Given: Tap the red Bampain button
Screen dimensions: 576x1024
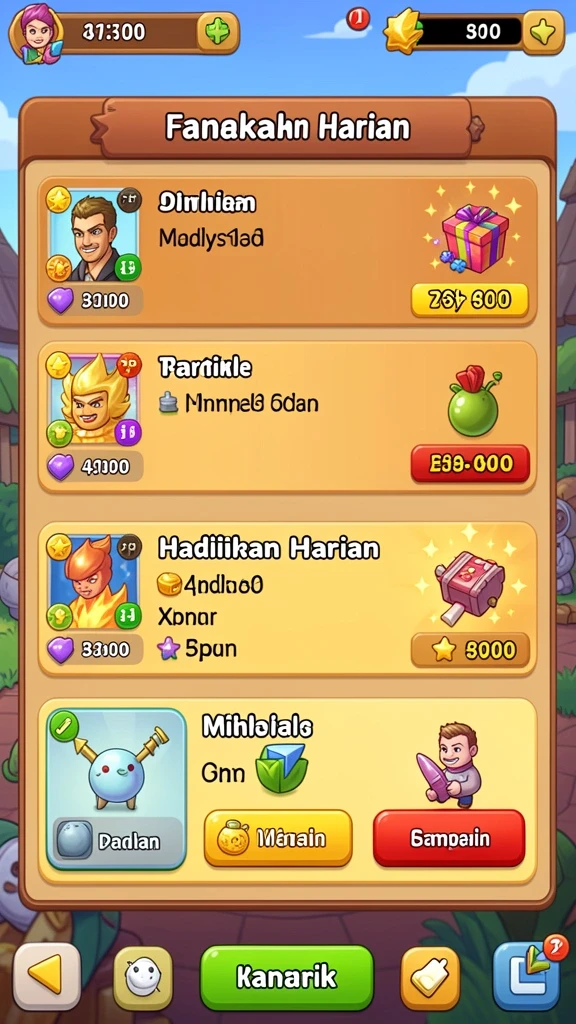Looking at the screenshot, I should pos(449,838).
